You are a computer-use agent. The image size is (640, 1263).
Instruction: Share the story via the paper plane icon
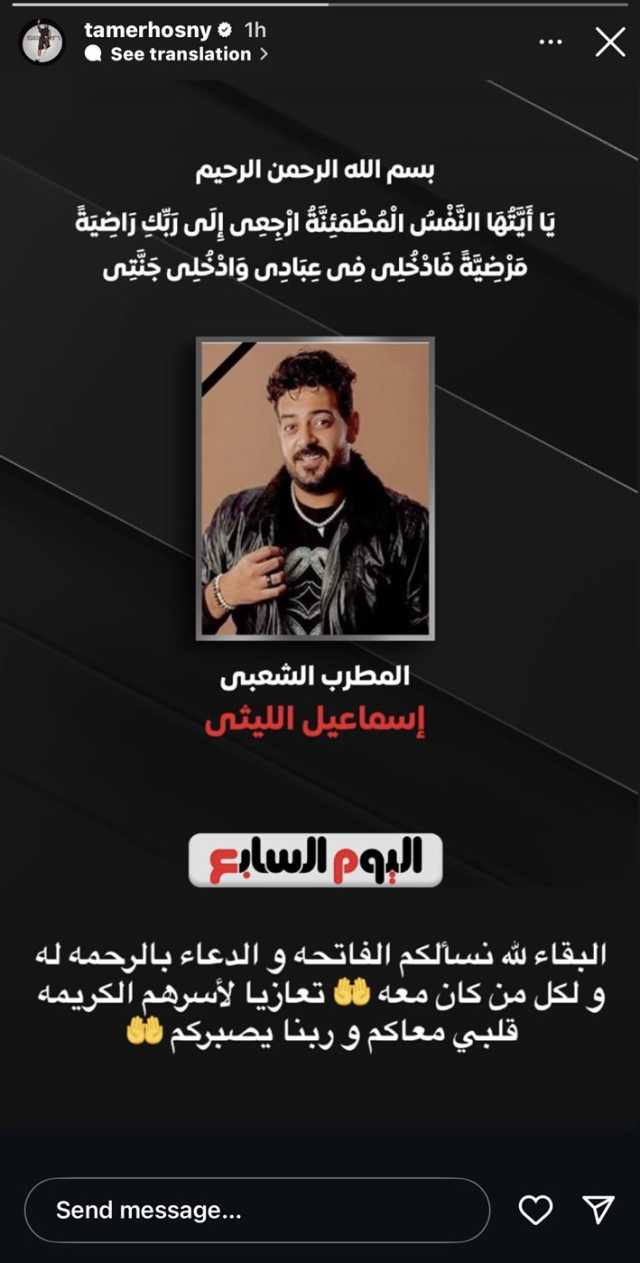(x=598, y=1210)
